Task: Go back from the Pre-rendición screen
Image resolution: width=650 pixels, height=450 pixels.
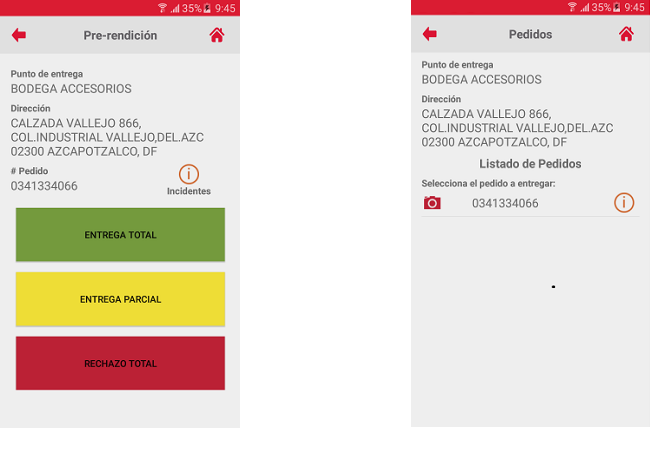Action: (x=19, y=35)
